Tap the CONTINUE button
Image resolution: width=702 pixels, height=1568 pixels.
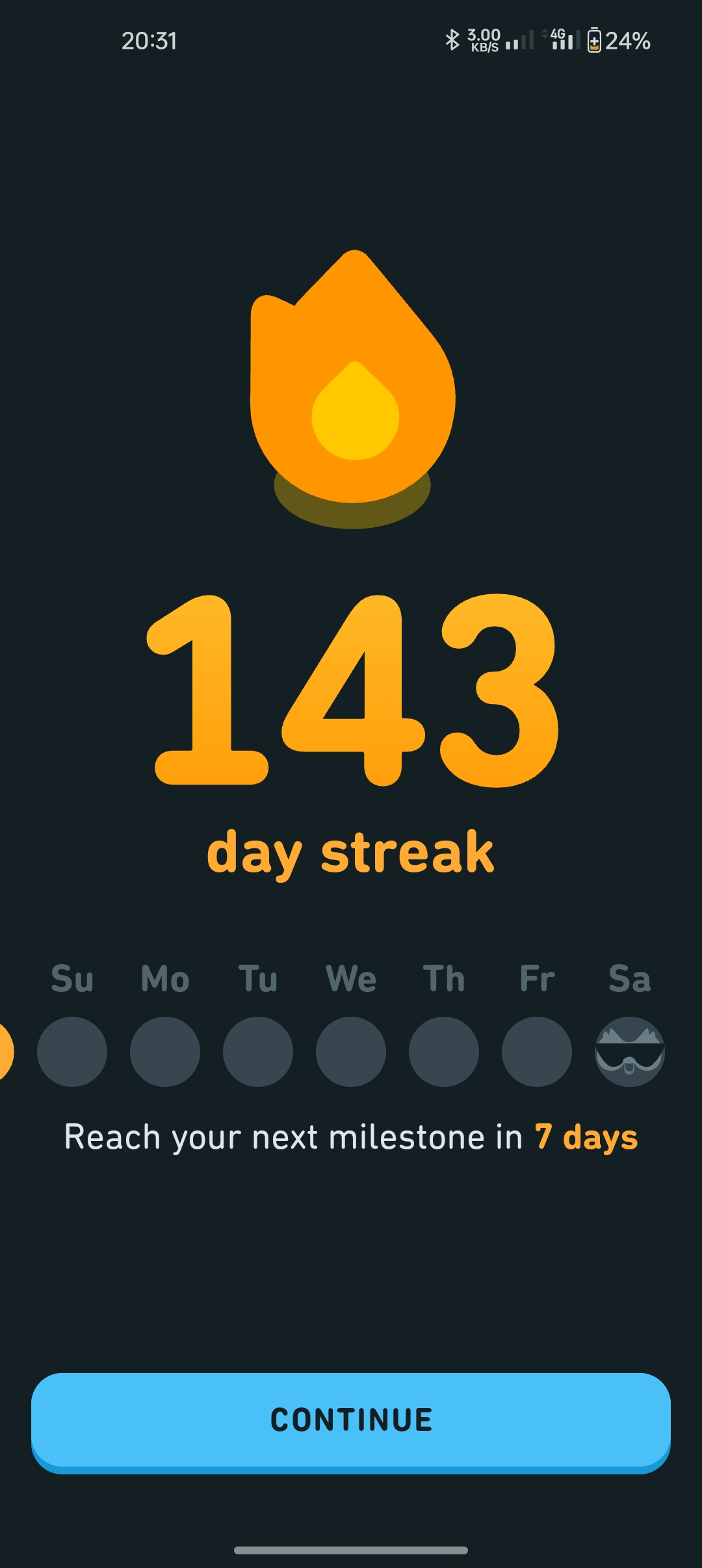[351, 1420]
